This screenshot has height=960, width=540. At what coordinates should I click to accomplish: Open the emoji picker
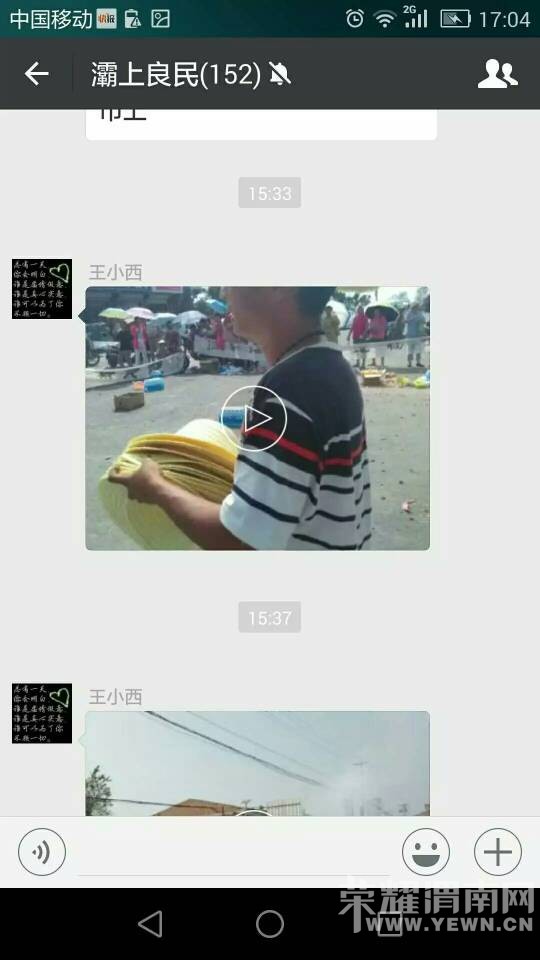coord(426,852)
